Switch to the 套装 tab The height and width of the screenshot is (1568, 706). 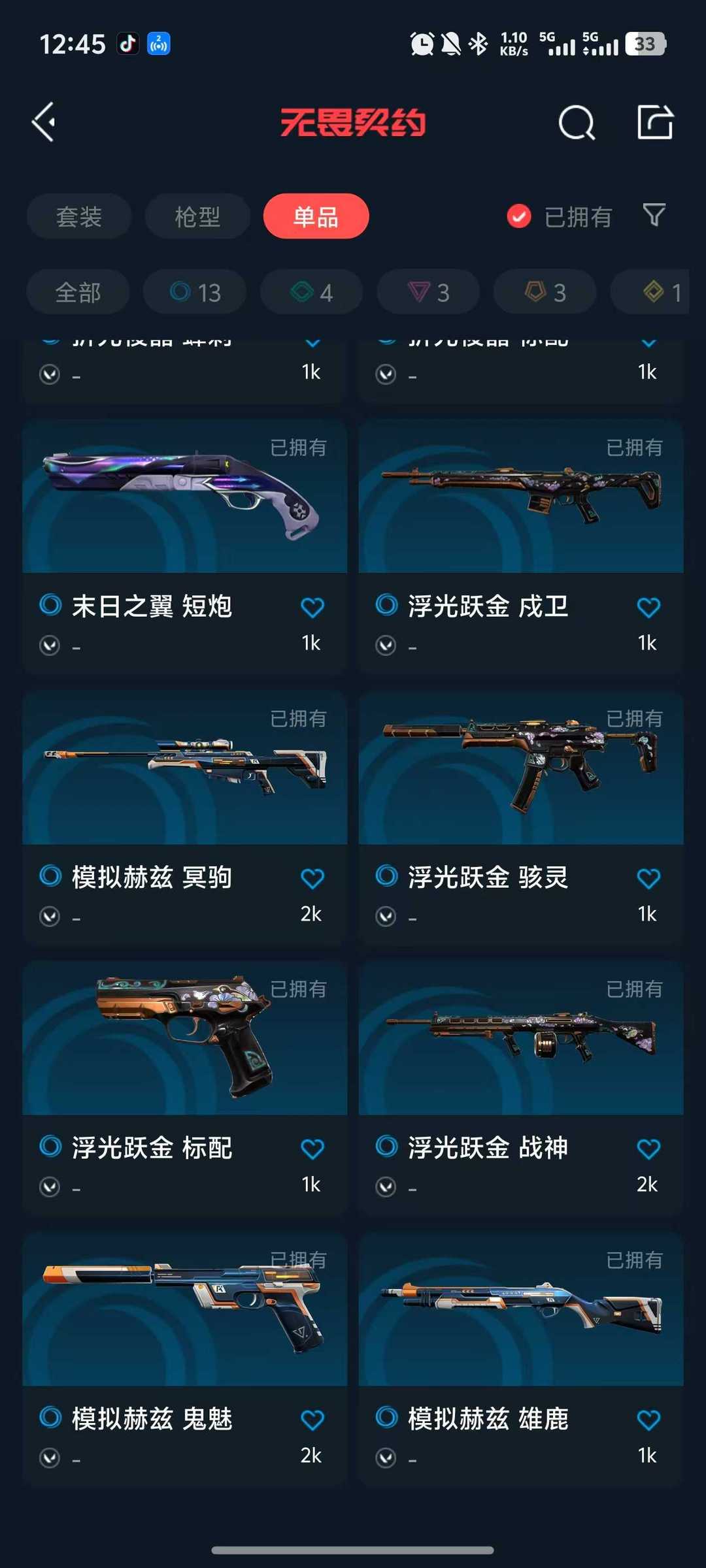click(79, 216)
